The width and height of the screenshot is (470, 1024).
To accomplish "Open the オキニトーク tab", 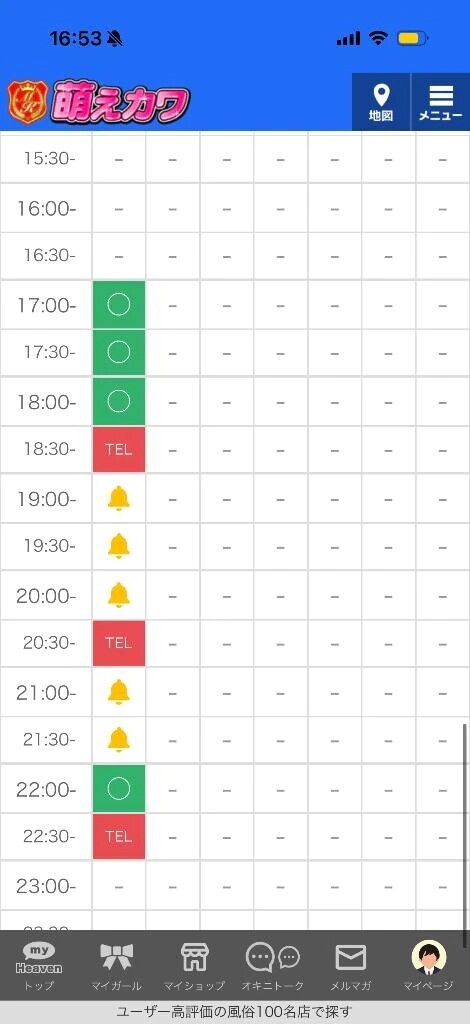I will coord(273,967).
